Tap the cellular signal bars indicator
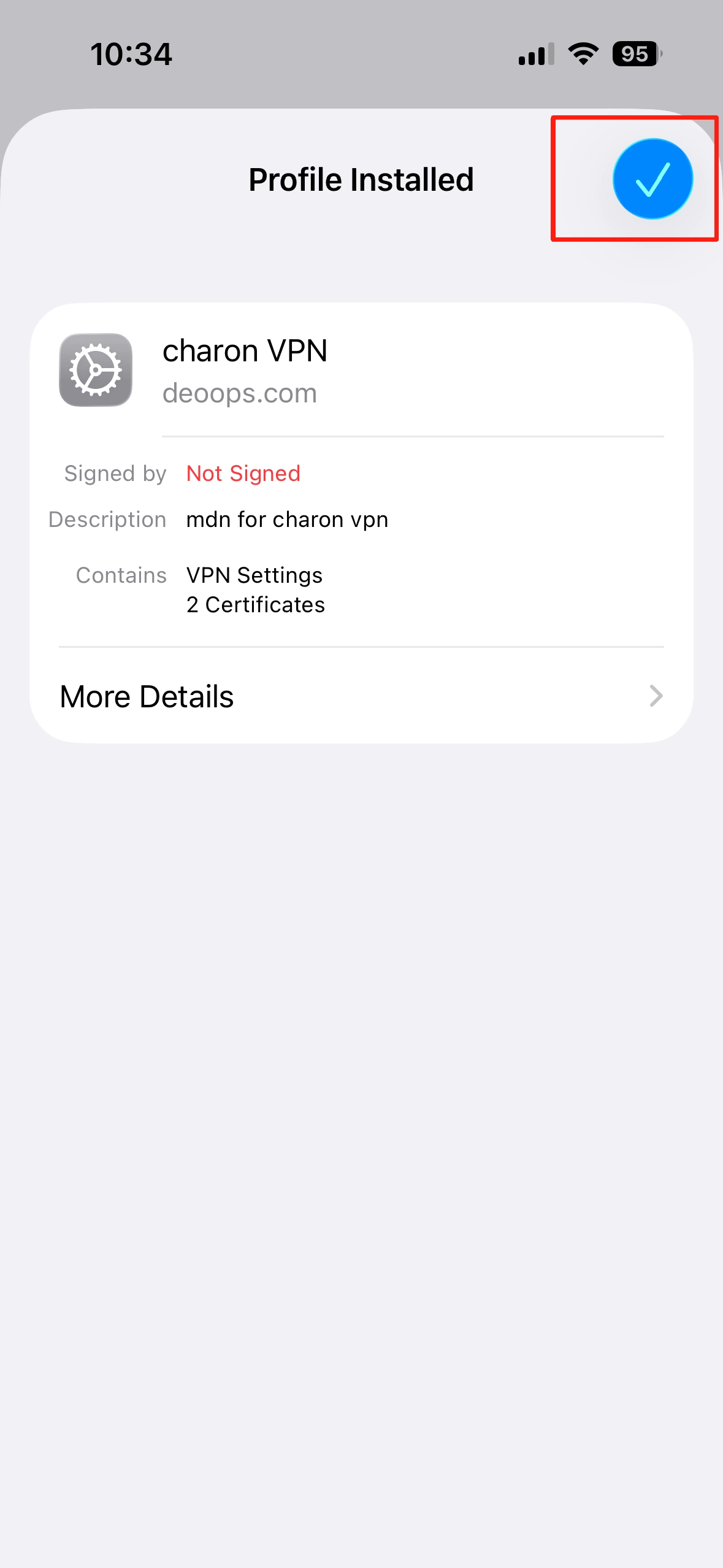 pos(535,55)
